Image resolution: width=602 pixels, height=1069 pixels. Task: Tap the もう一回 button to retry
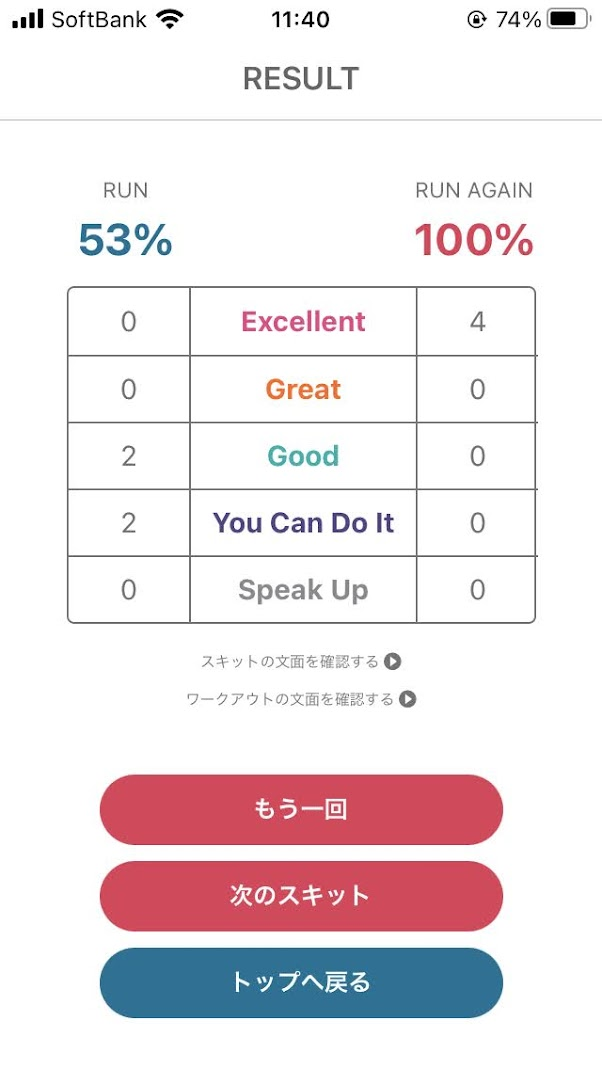click(301, 810)
